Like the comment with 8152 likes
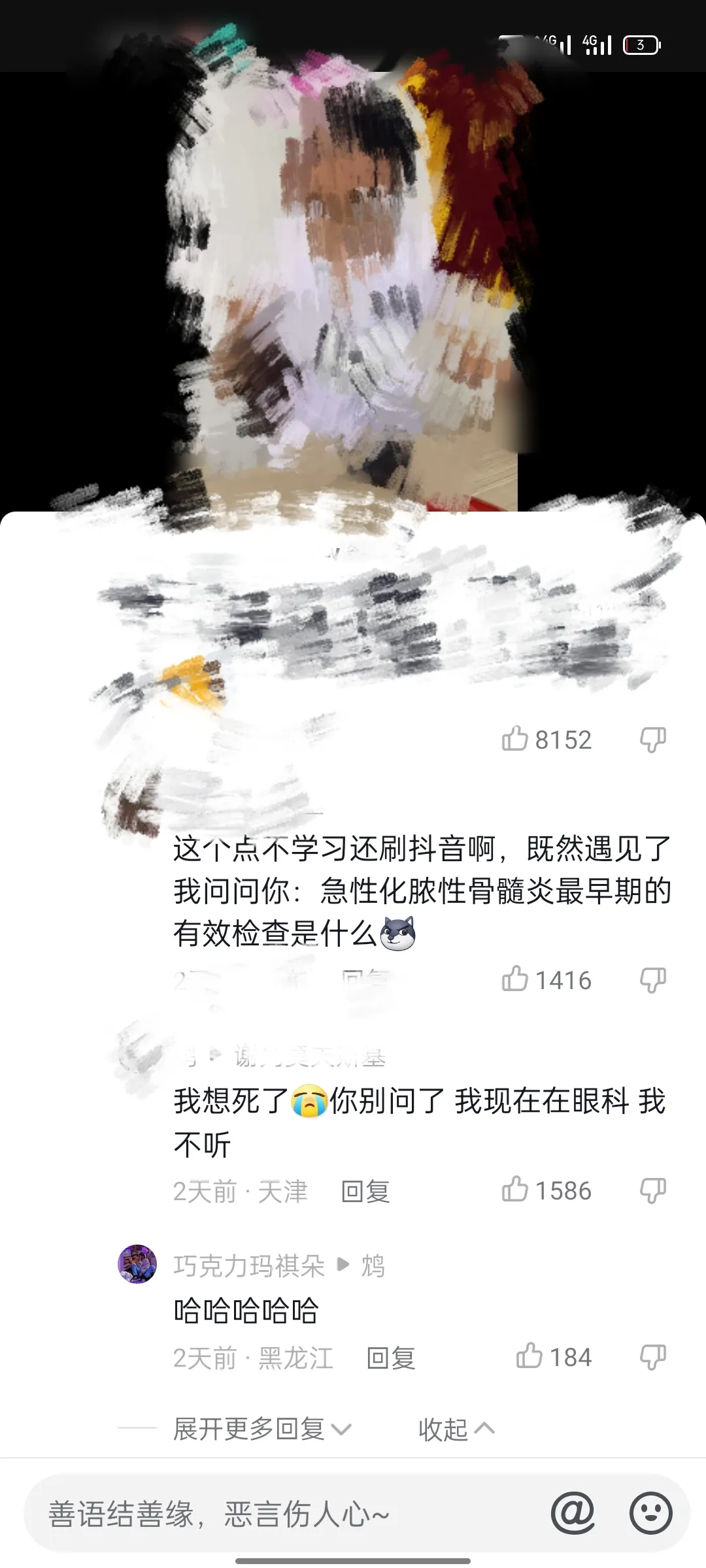The width and height of the screenshot is (706, 1568). pos(515,739)
